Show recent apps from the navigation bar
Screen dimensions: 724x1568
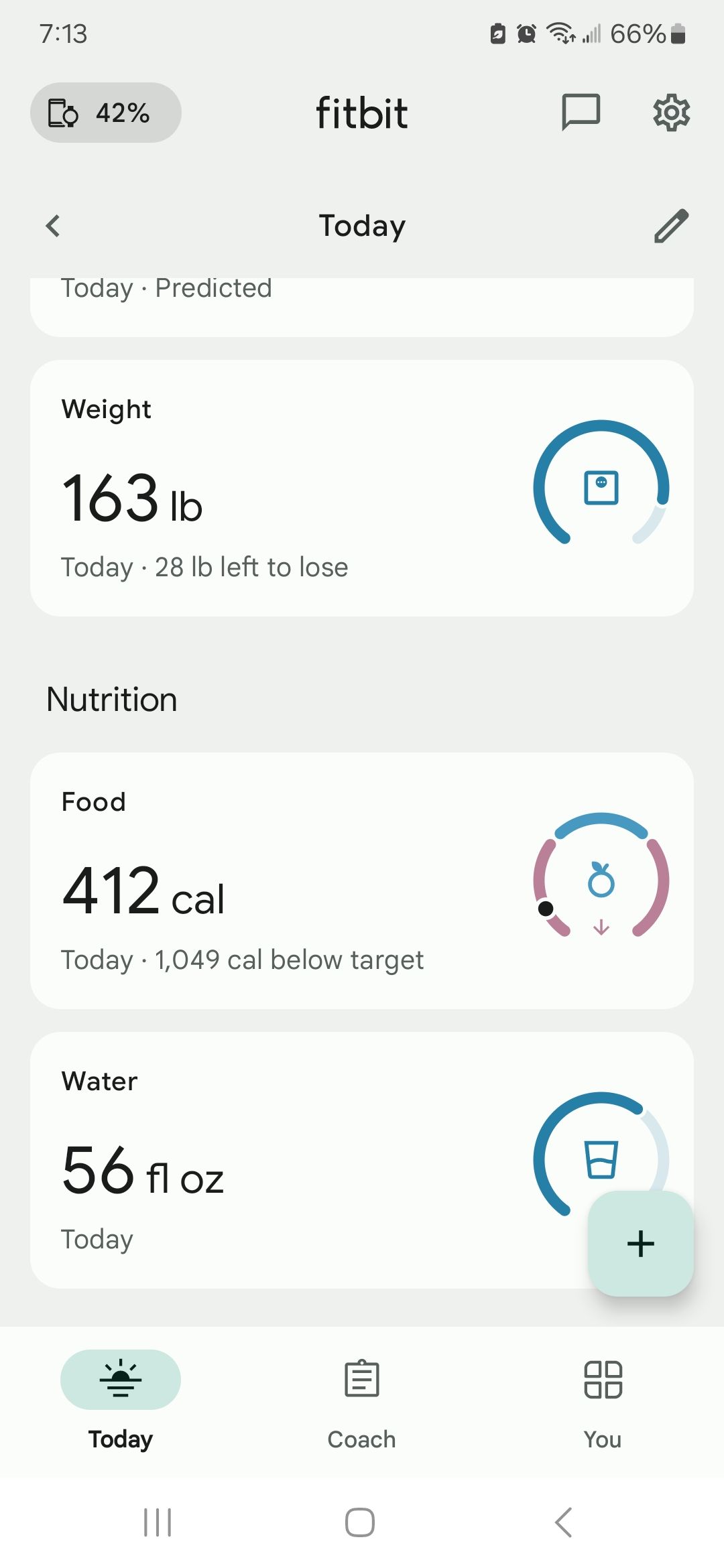[x=158, y=1522]
